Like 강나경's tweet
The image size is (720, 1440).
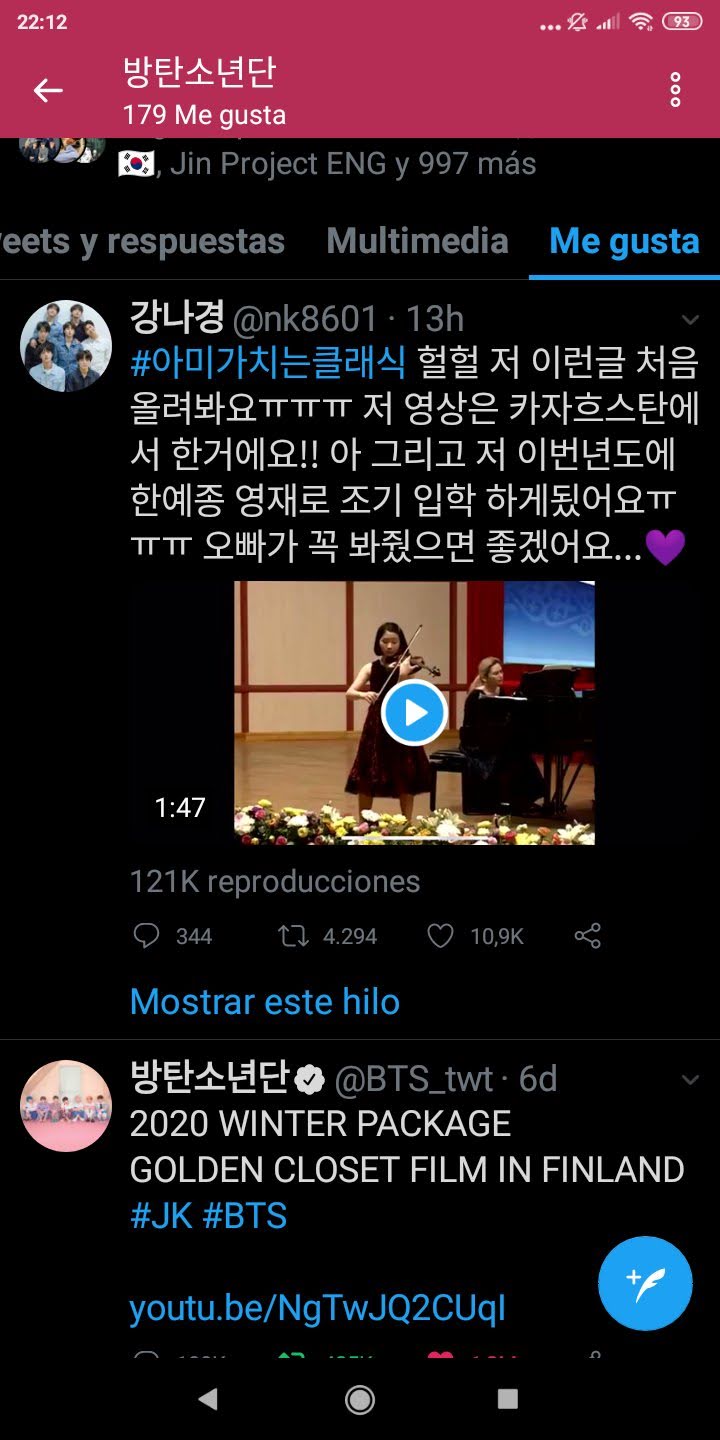[x=440, y=936]
